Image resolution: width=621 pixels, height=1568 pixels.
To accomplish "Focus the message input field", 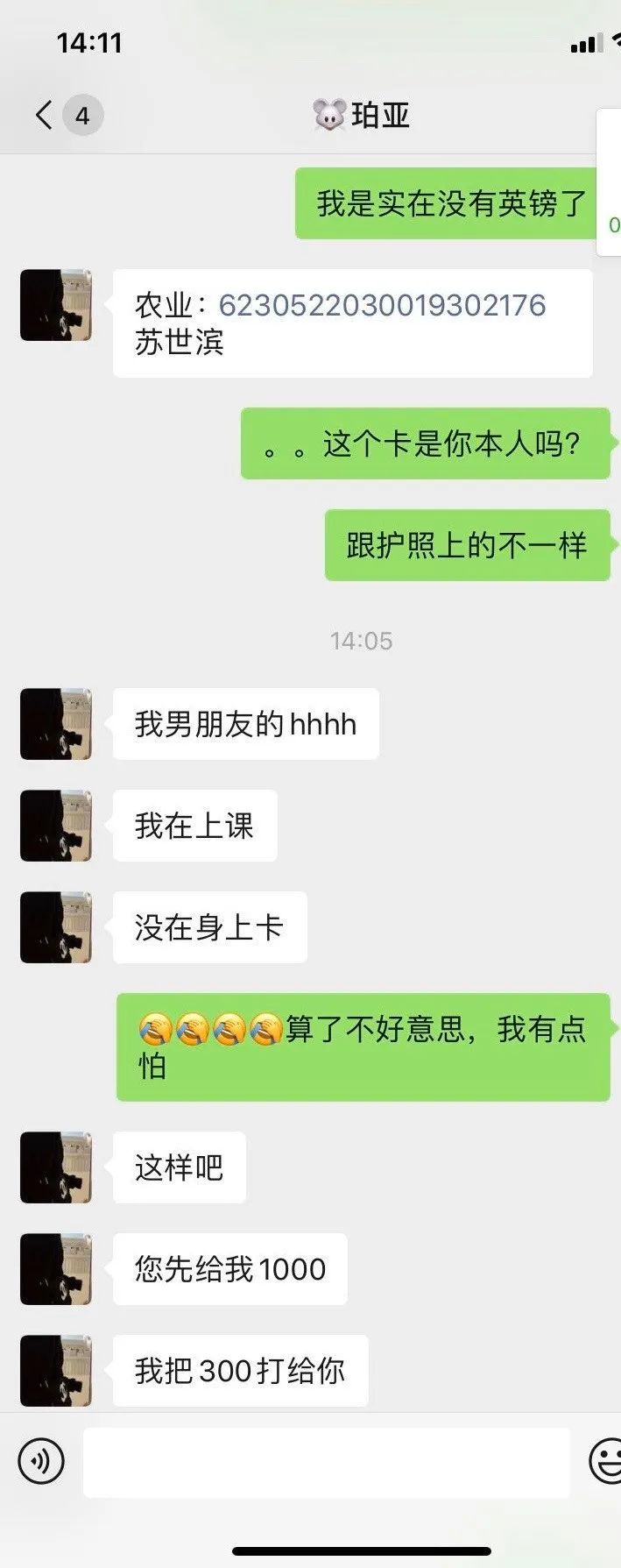I will tap(326, 1461).
